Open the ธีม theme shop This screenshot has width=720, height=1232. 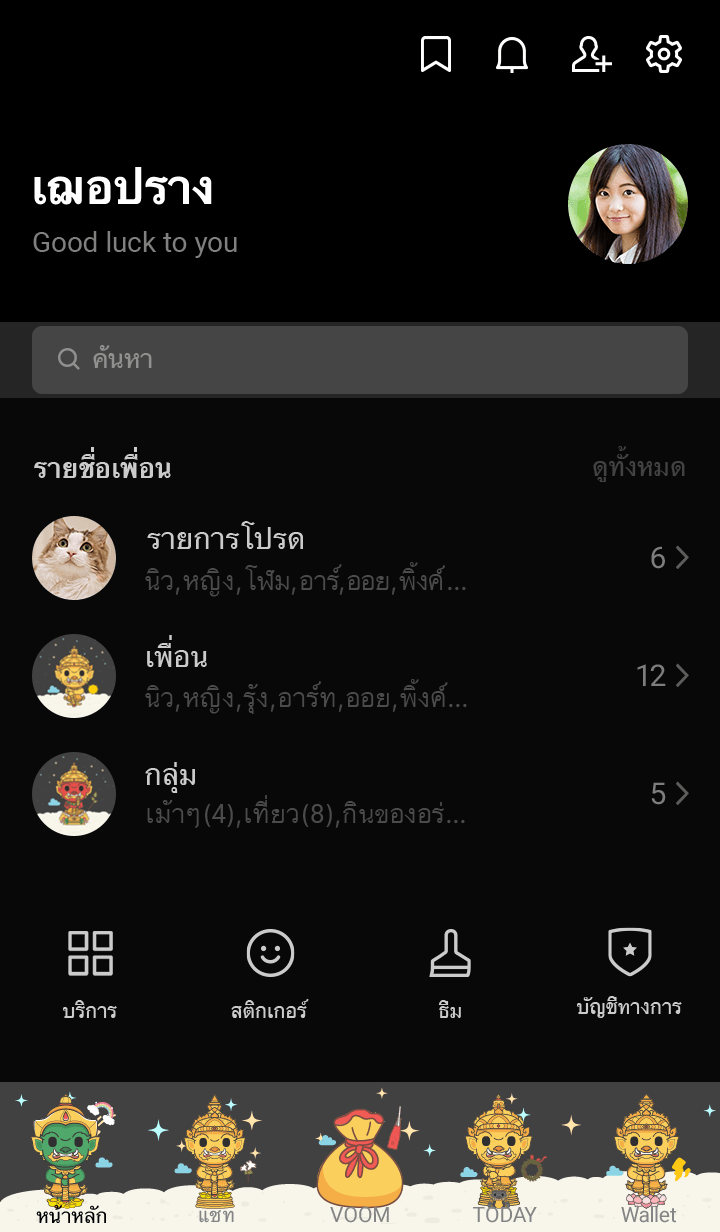coord(450,972)
